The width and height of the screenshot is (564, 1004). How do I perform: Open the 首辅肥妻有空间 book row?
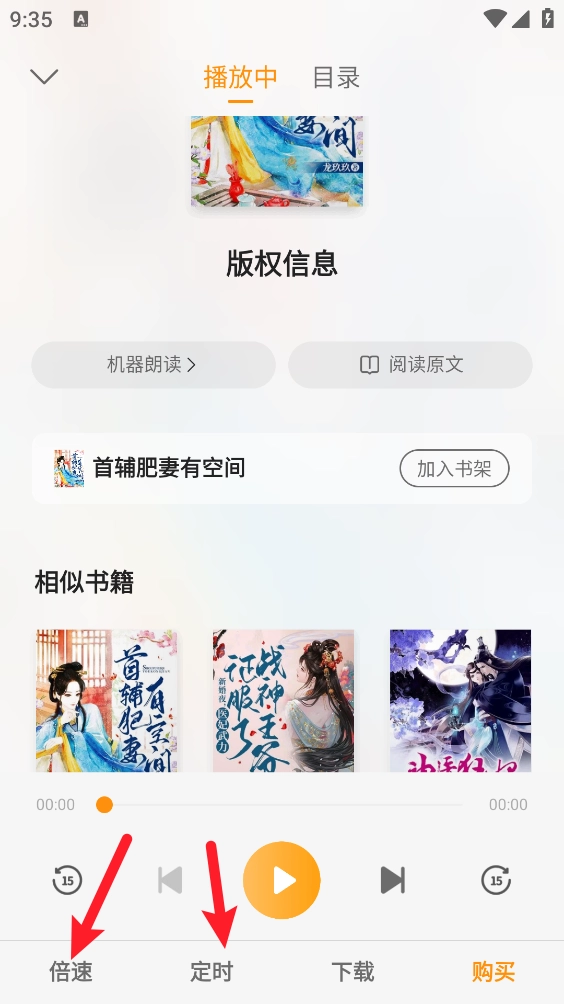coord(282,468)
